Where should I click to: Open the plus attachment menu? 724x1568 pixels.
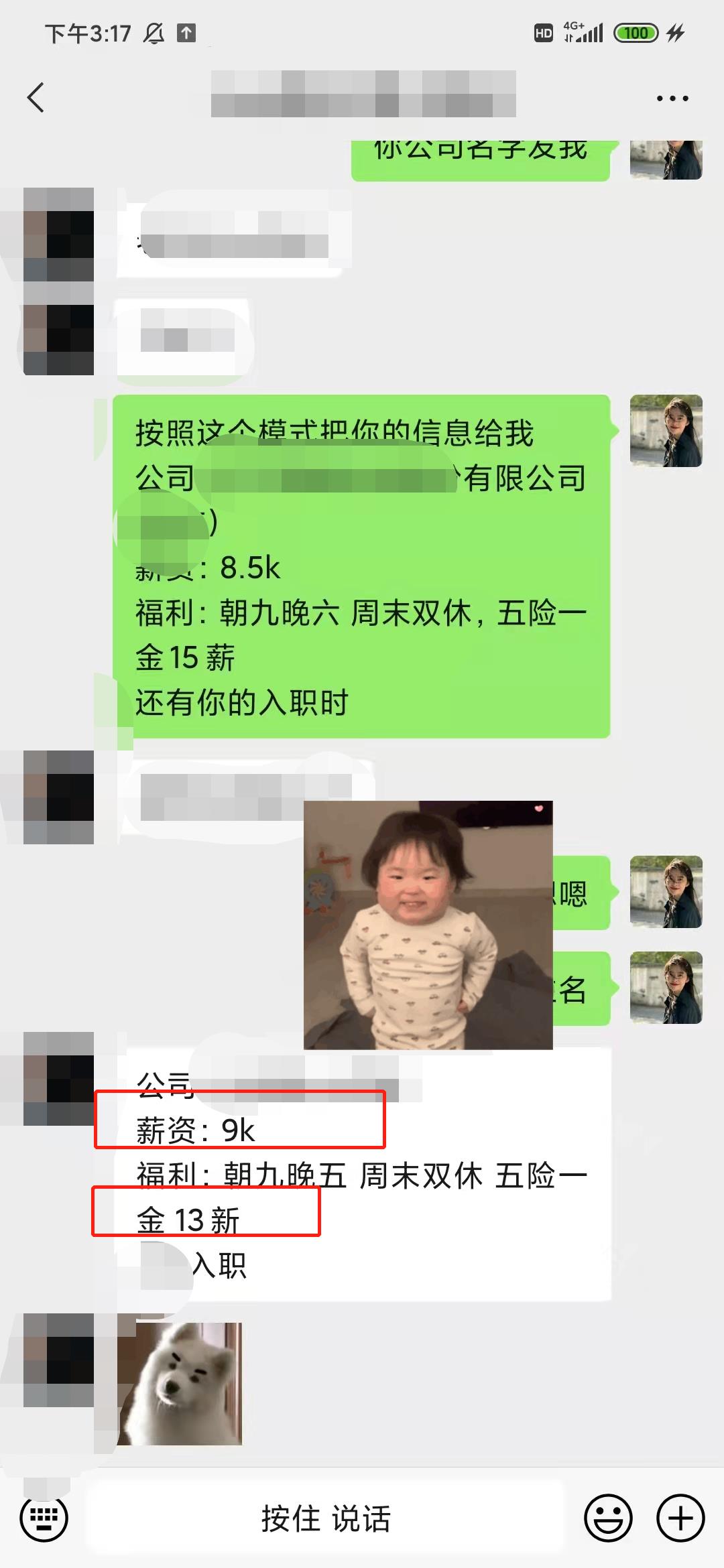[680, 1518]
